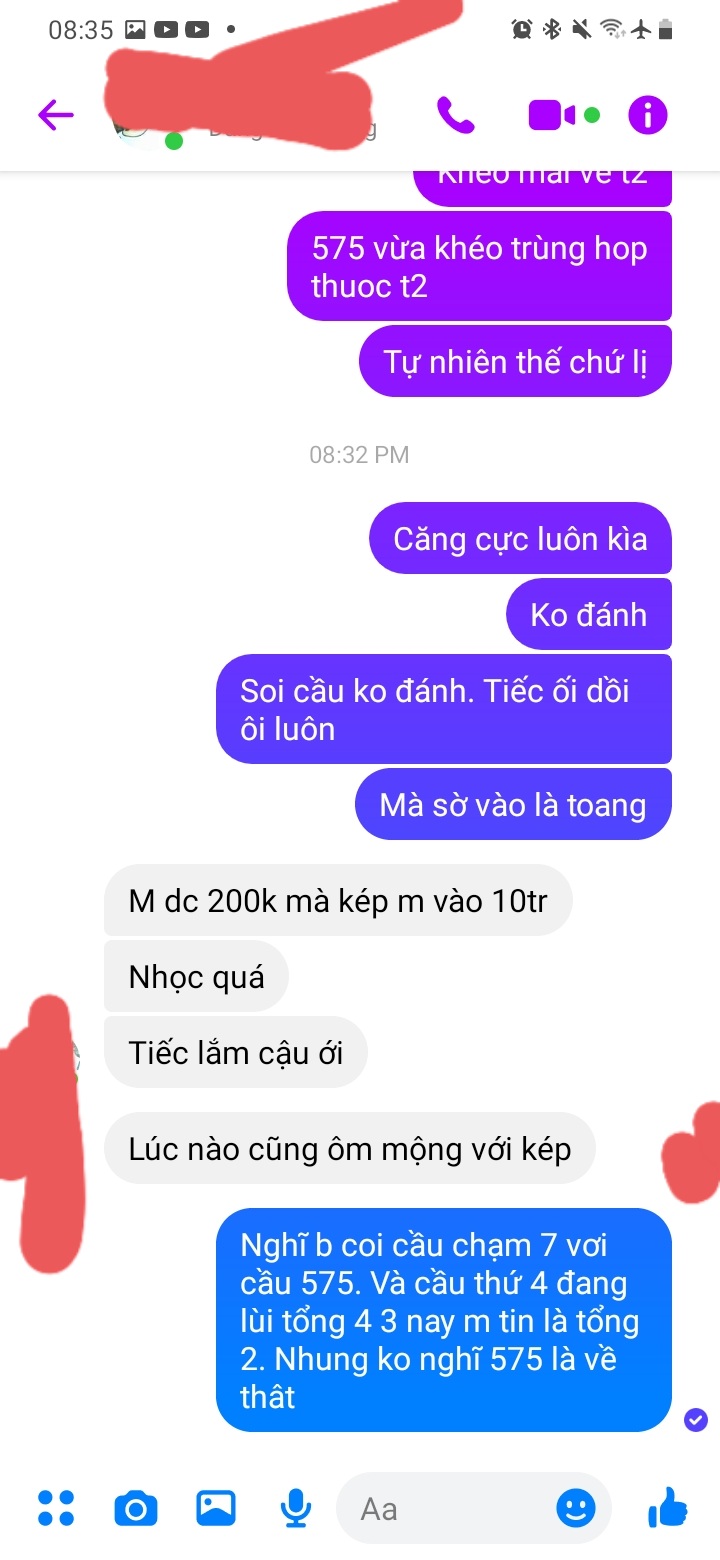Start a video call
This screenshot has width=720, height=1560.
553,115
